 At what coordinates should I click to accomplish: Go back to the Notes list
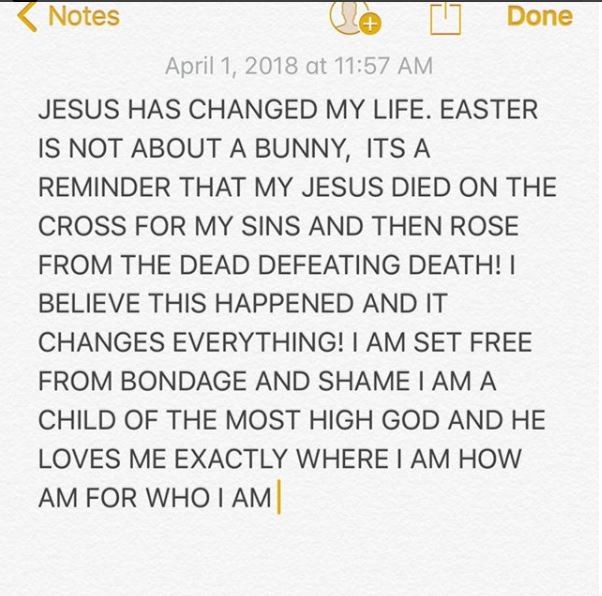pos(68,16)
